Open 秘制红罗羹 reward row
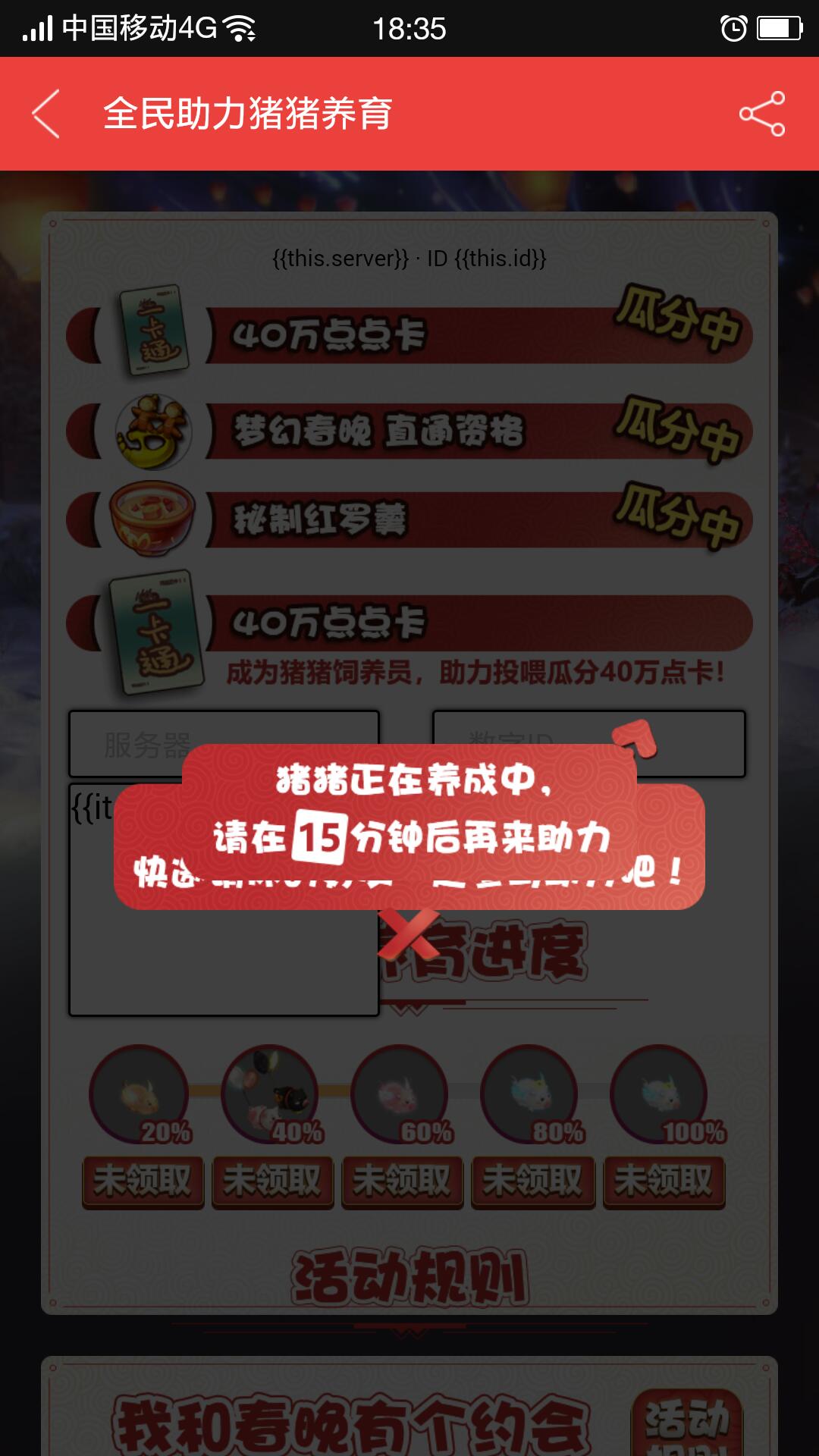Screen dimensions: 819x1456 (409, 520)
